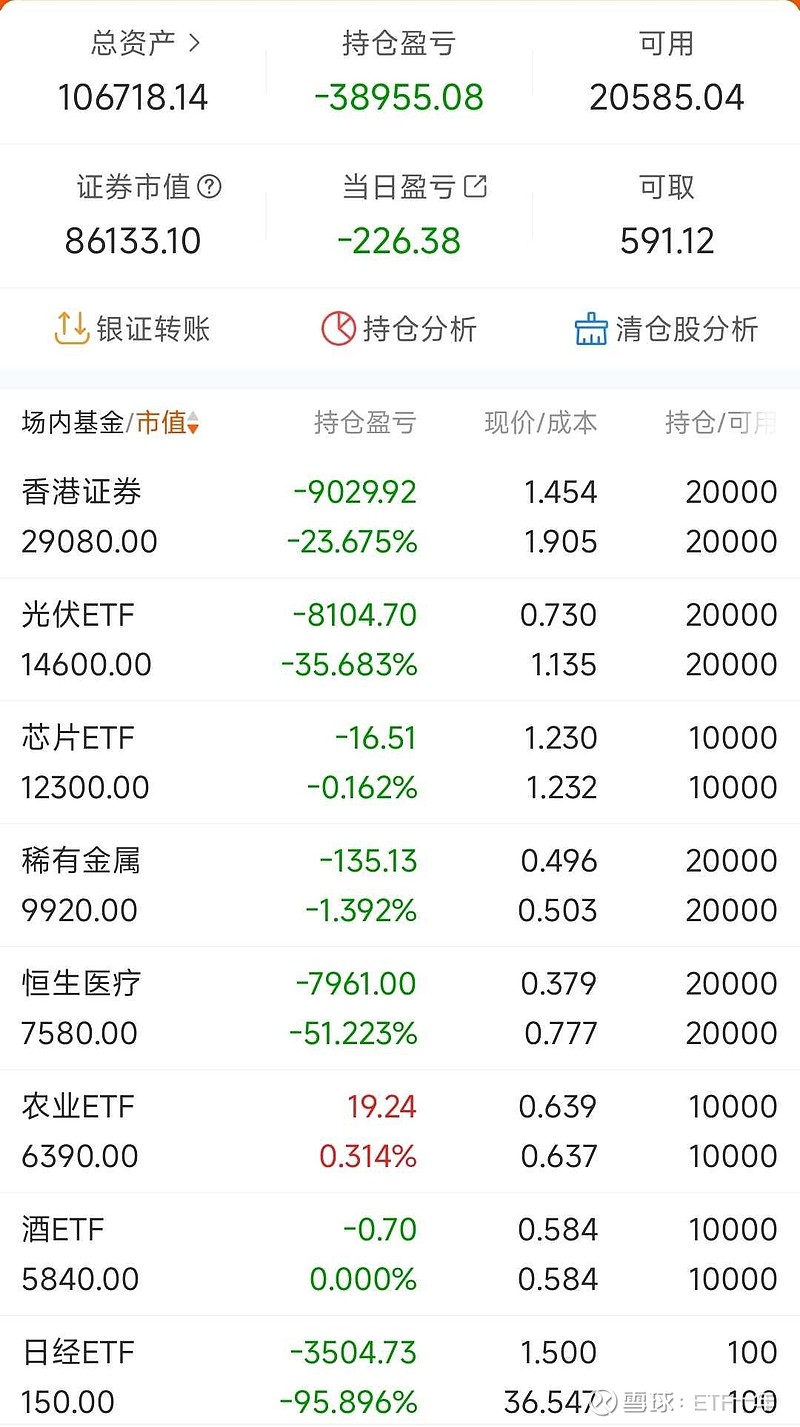Switch sorting to 持仓盈亏 column
Image resolution: width=800 pixels, height=1427 pixels.
coord(362,423)
